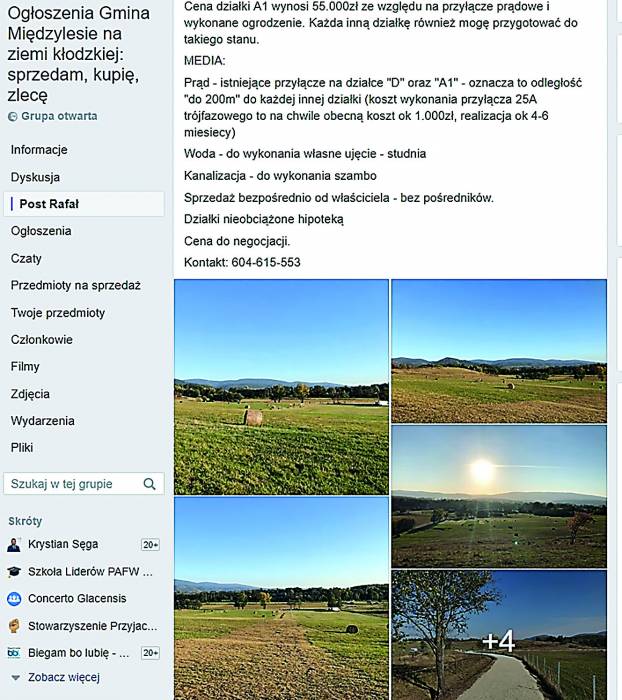Viewport: 622px width, 700px height.
Task: Open the sunset field photo
Action: click(498, 496)
